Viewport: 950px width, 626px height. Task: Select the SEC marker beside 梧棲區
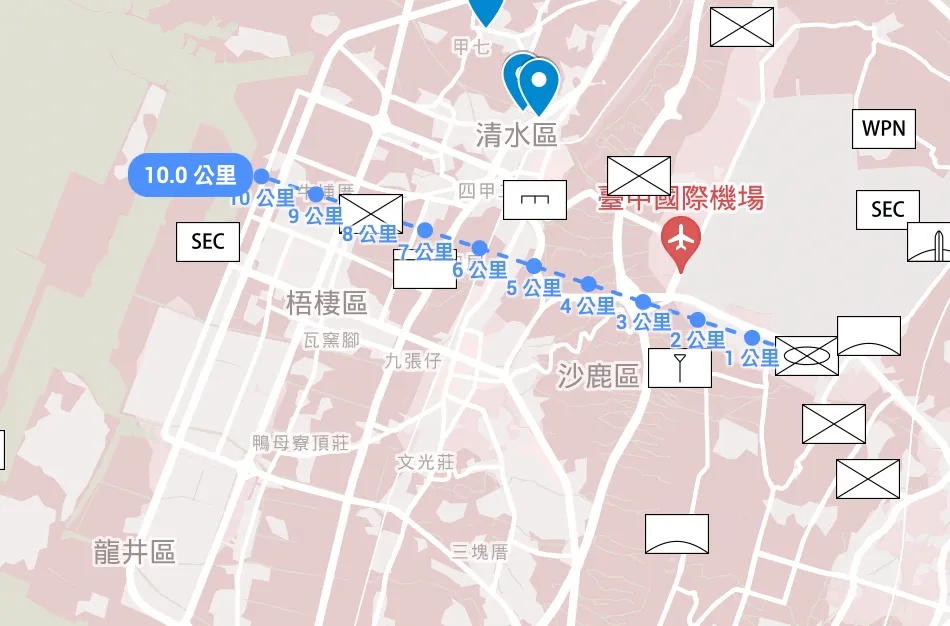(208, 242)
